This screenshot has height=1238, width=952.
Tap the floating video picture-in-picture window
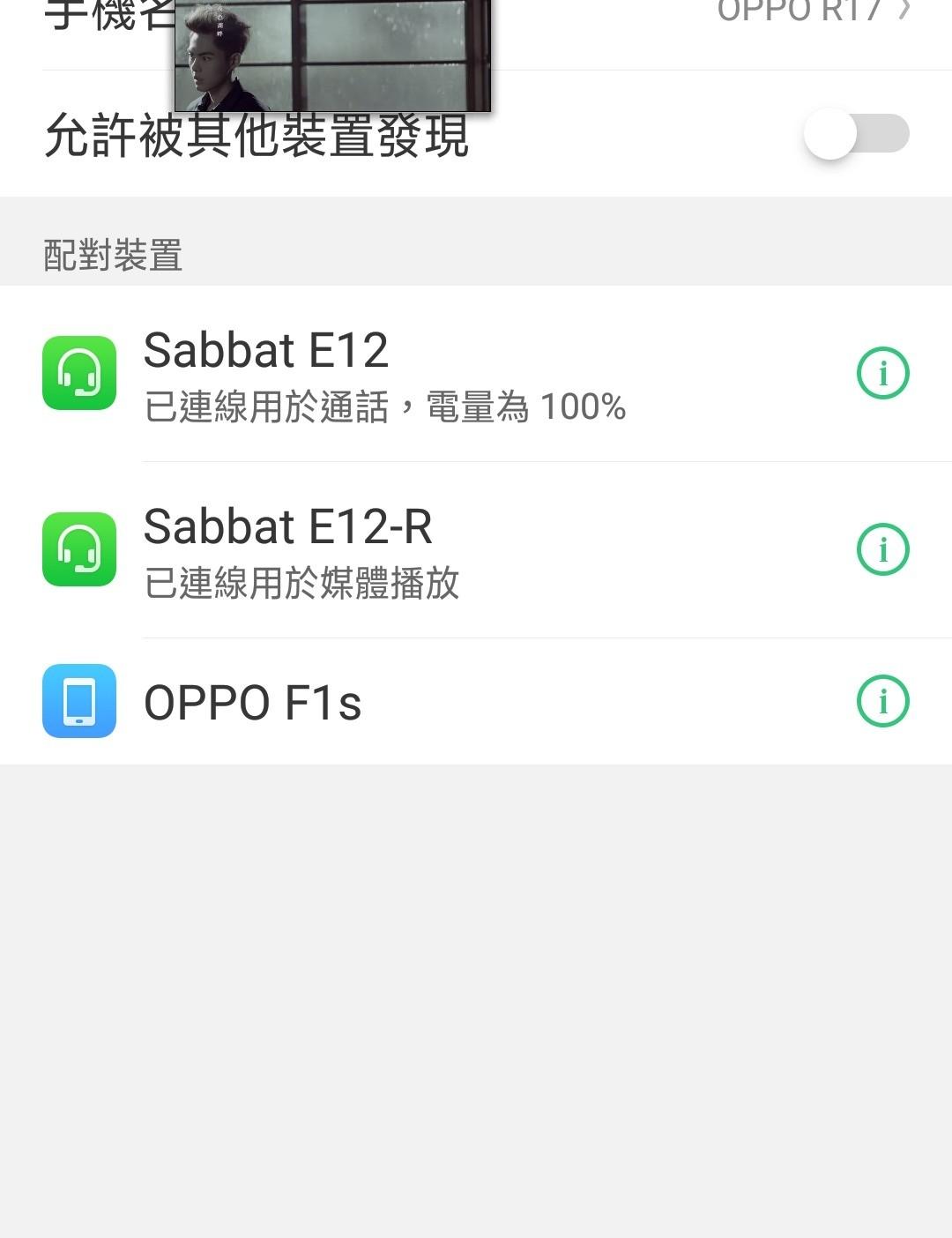coord(332,55)
